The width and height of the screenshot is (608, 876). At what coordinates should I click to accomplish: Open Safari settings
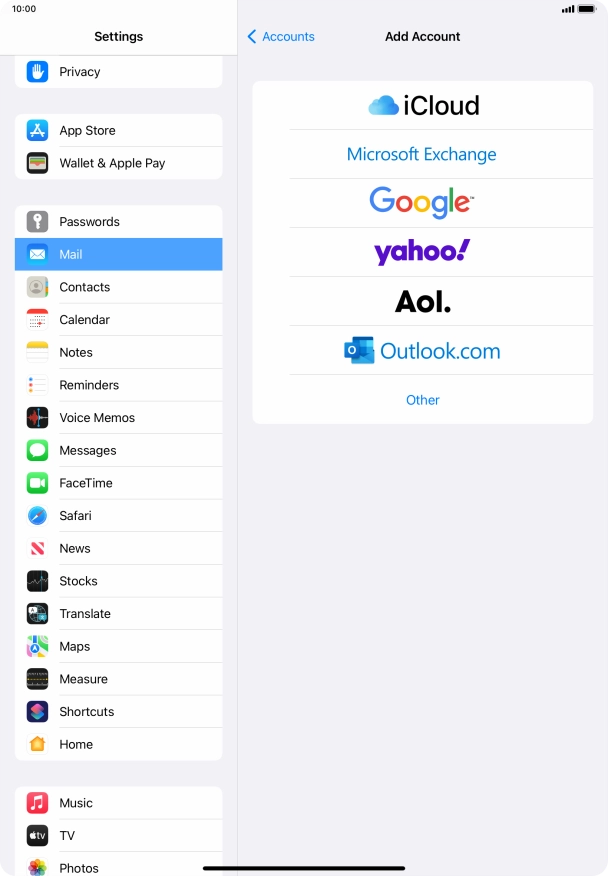[118, 516]
